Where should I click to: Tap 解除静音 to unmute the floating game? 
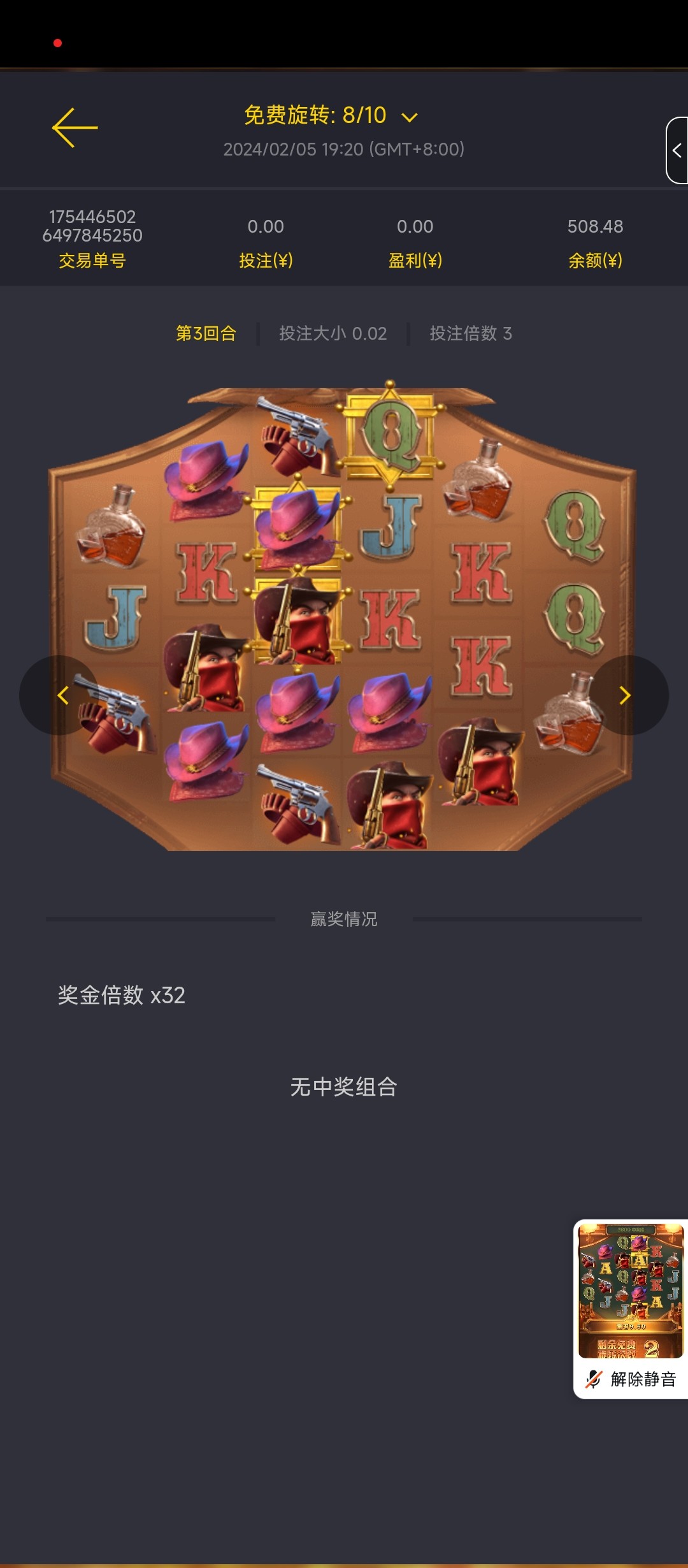point(631,1379)
